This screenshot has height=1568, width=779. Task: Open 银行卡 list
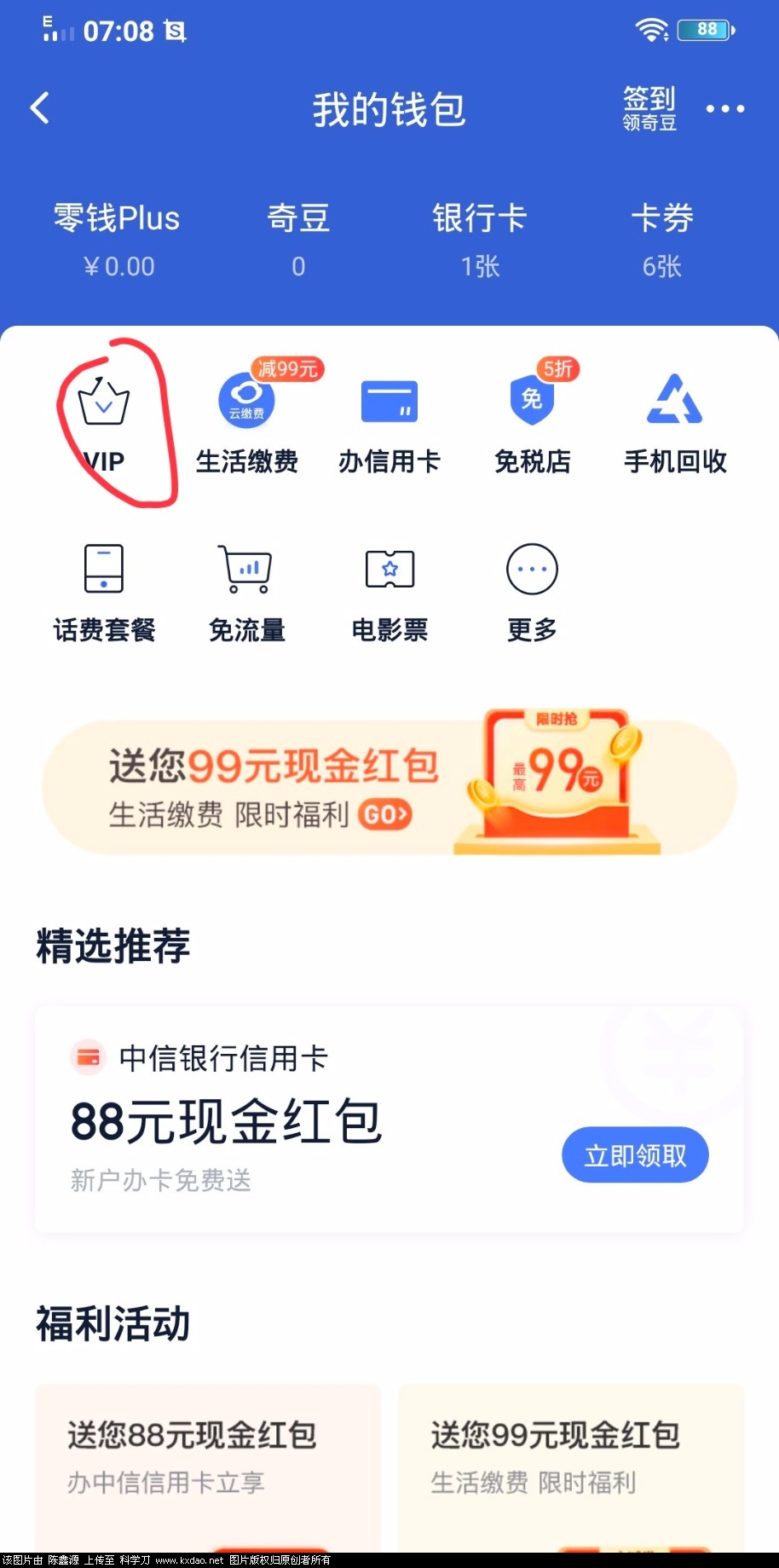pos(479,240)
